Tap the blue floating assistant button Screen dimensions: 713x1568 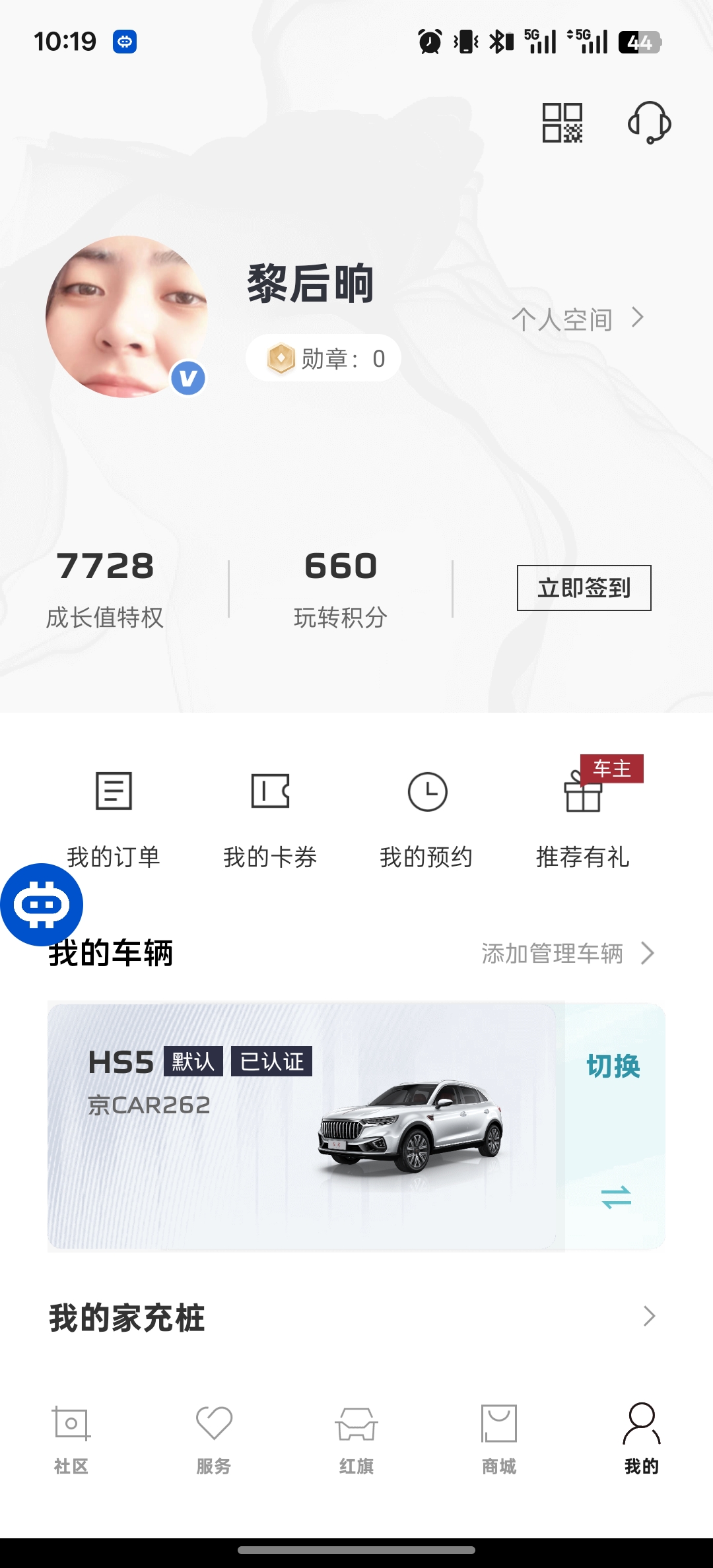pyautogui.click(x=42, y=905)
